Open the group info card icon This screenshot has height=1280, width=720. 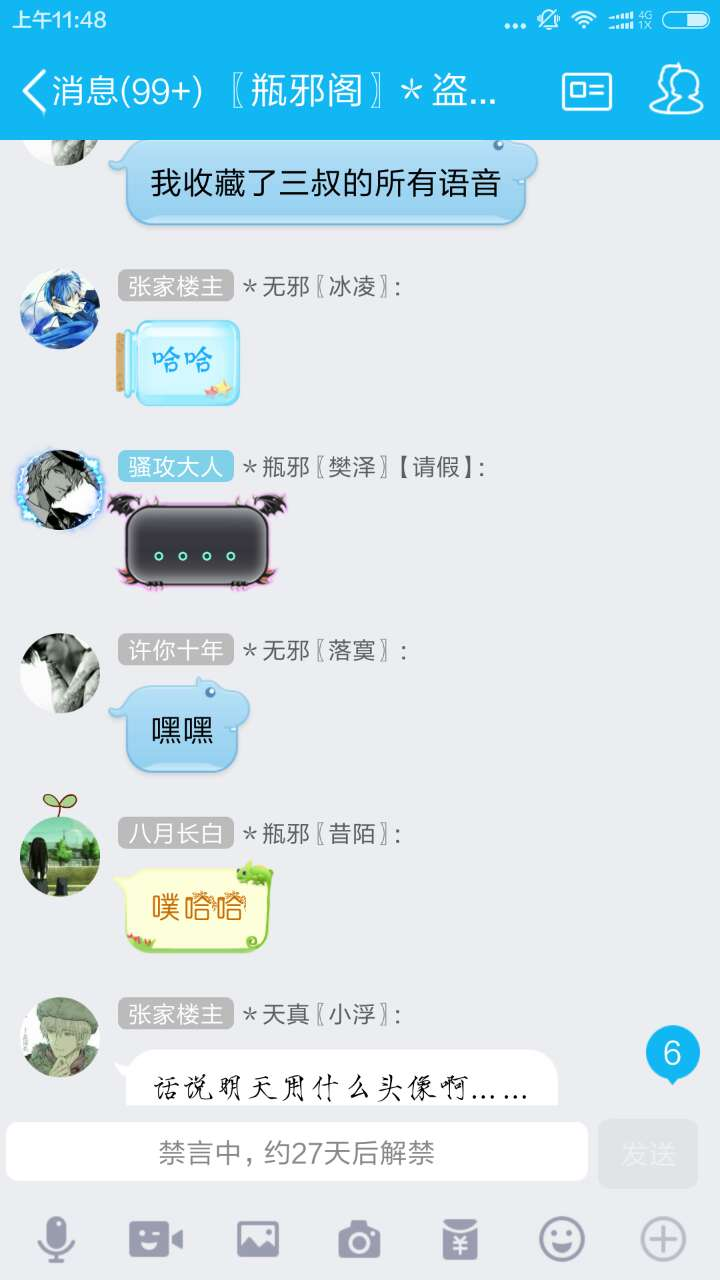pos(586,92)
